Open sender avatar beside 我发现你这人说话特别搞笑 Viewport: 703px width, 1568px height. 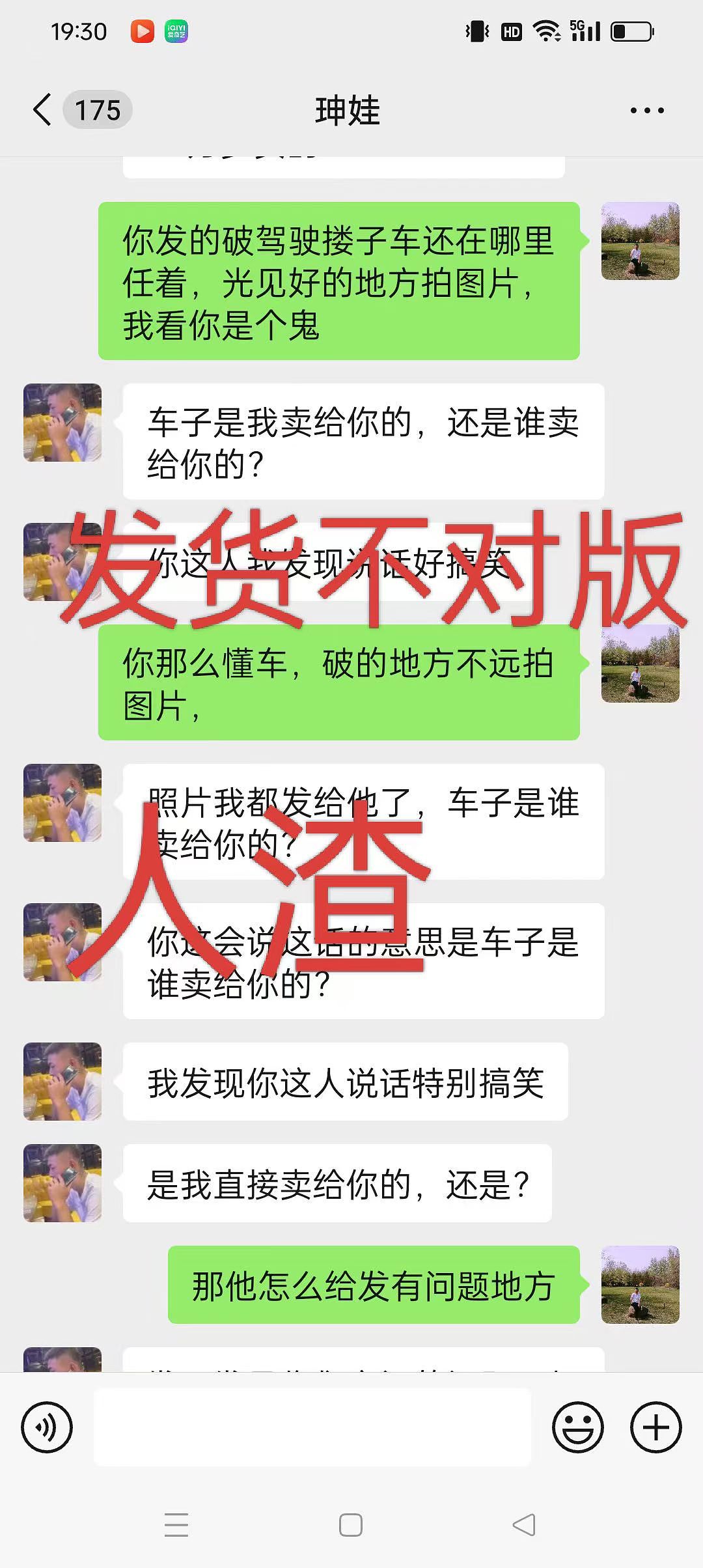click(62, 1081)
